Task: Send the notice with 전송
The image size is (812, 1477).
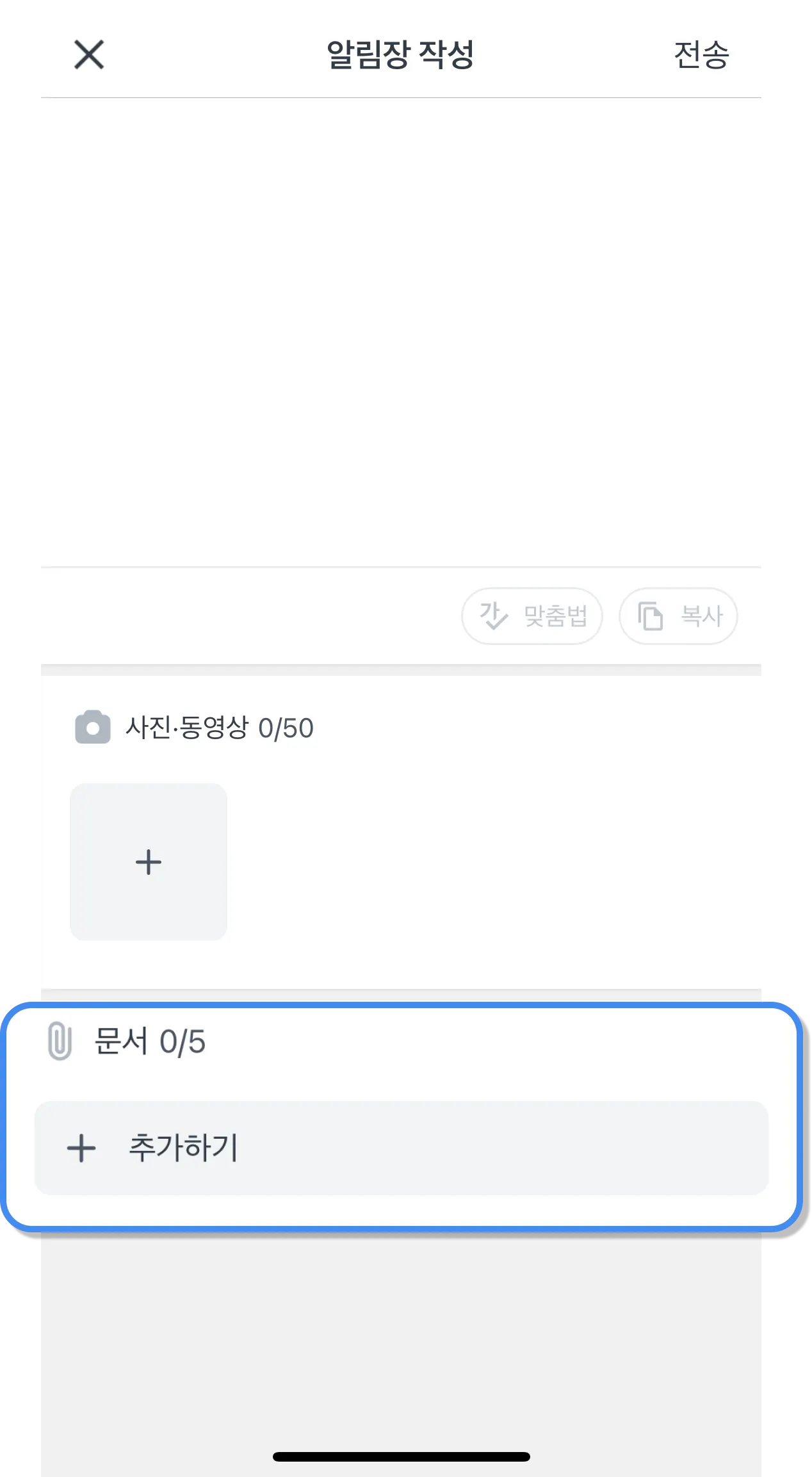Action: coord(701,55)
